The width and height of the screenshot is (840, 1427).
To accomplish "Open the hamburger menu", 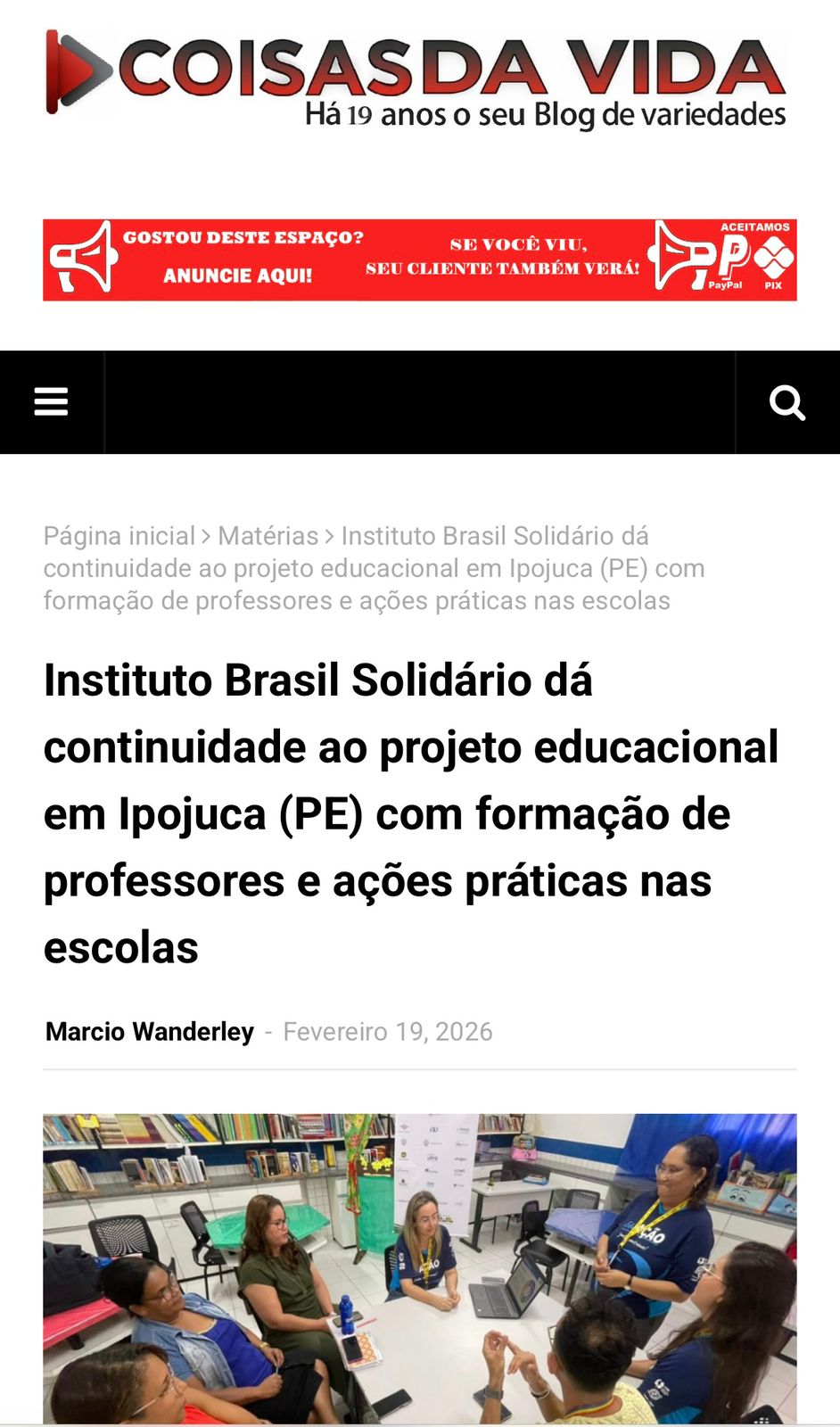I will 51,402.
